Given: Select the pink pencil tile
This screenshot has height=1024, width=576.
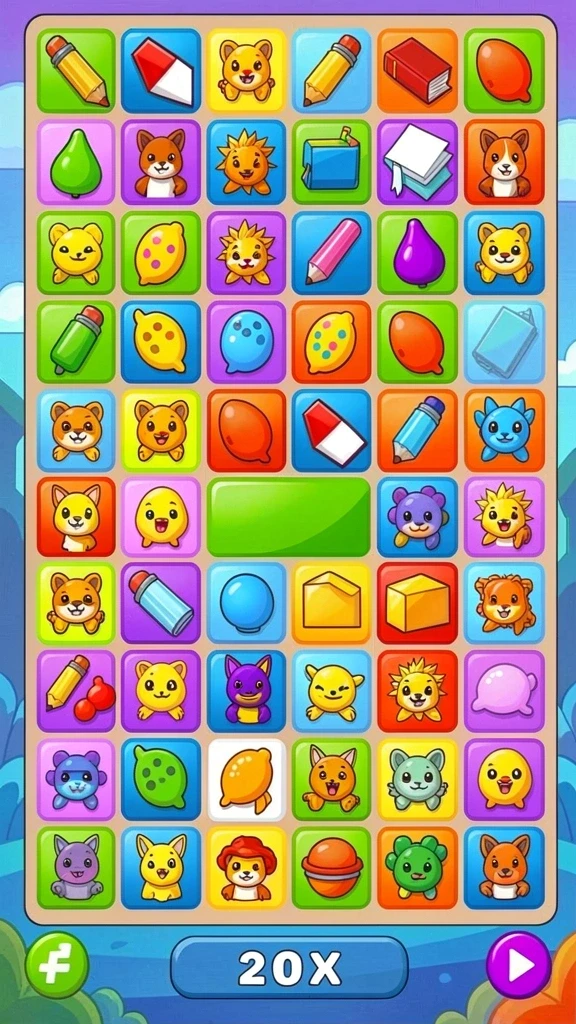Looking at the screenshot, I should pos(332,252).
